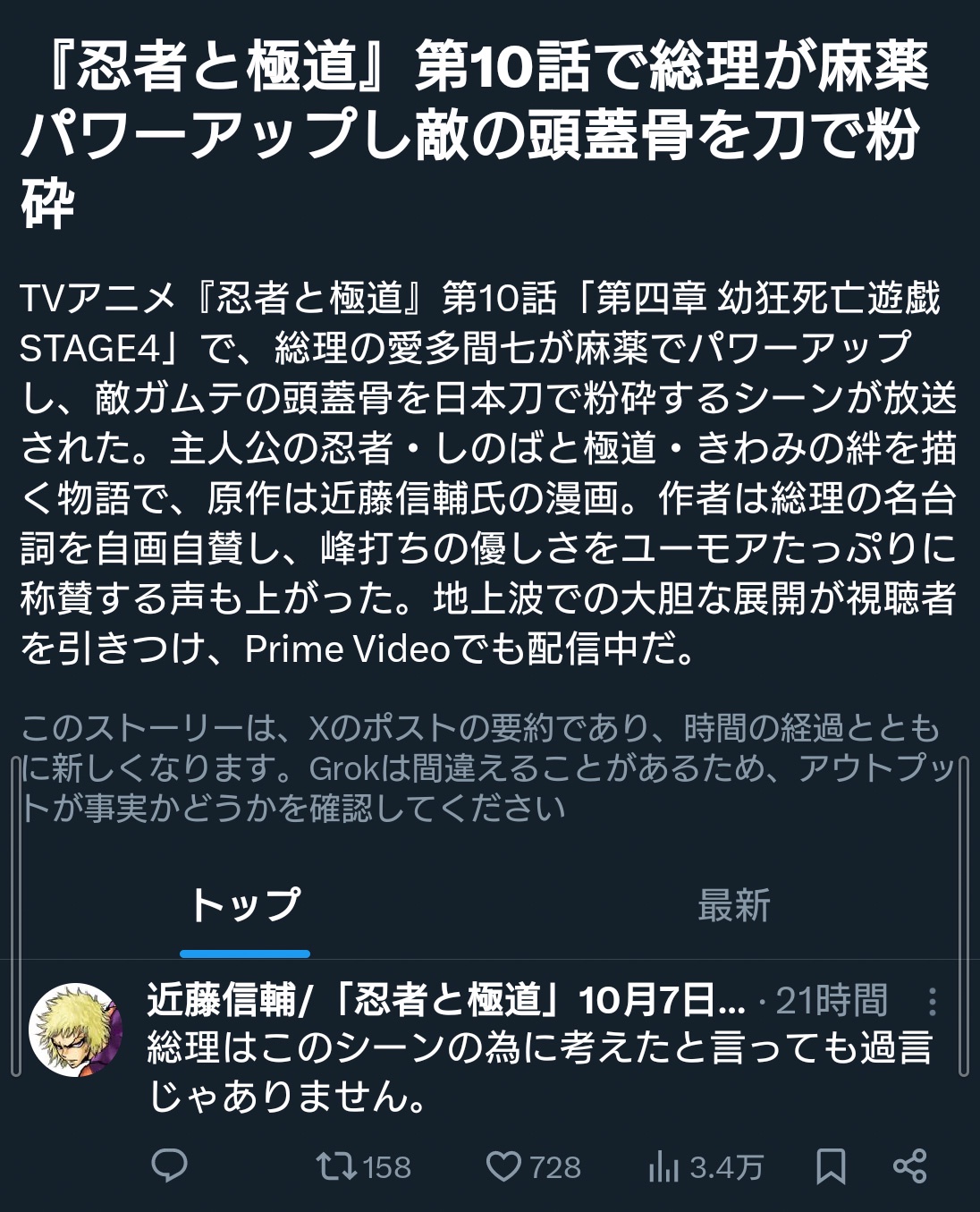
Task: Switch to the 最新 tab
Action: [733, 906]
